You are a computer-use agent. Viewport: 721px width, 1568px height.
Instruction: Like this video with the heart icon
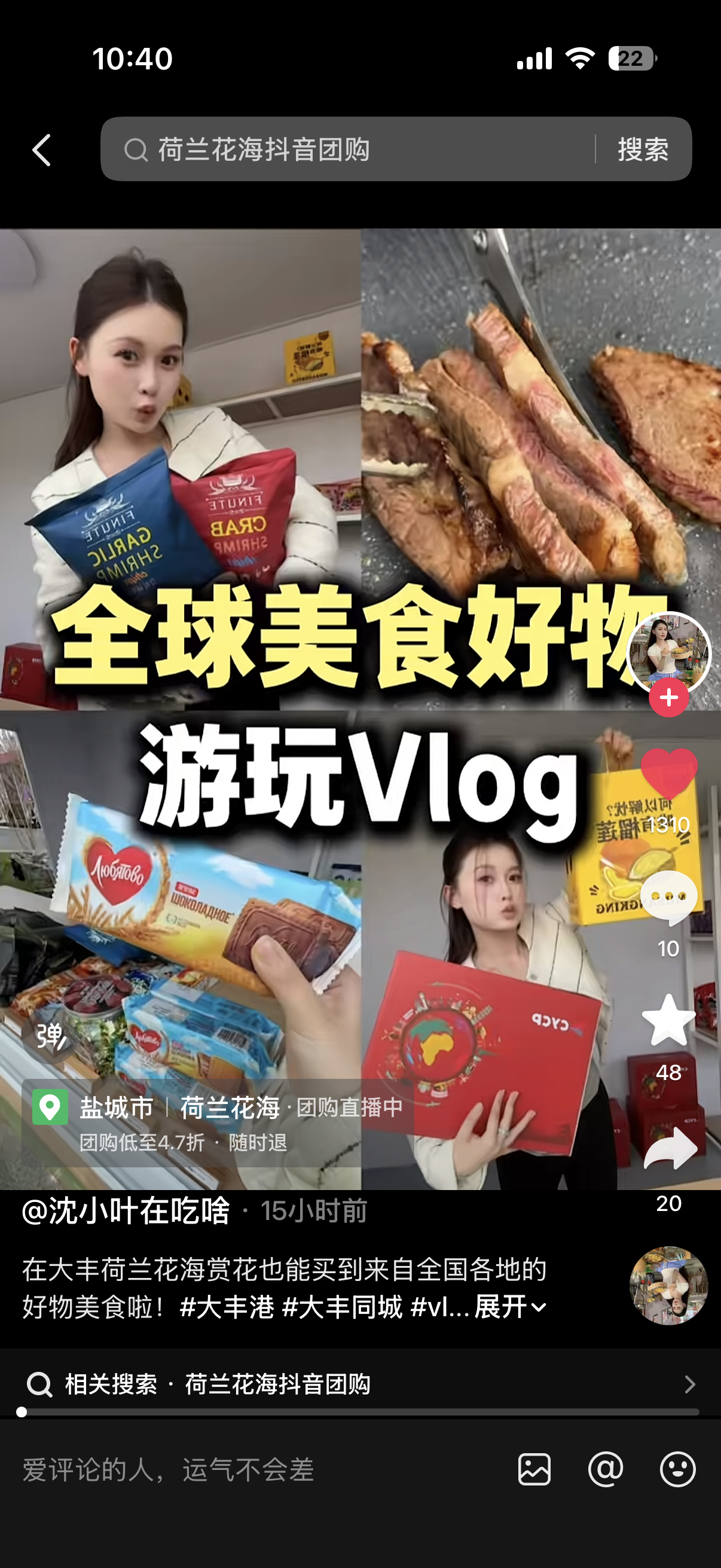pyautogui.click(x=668, y=774)
